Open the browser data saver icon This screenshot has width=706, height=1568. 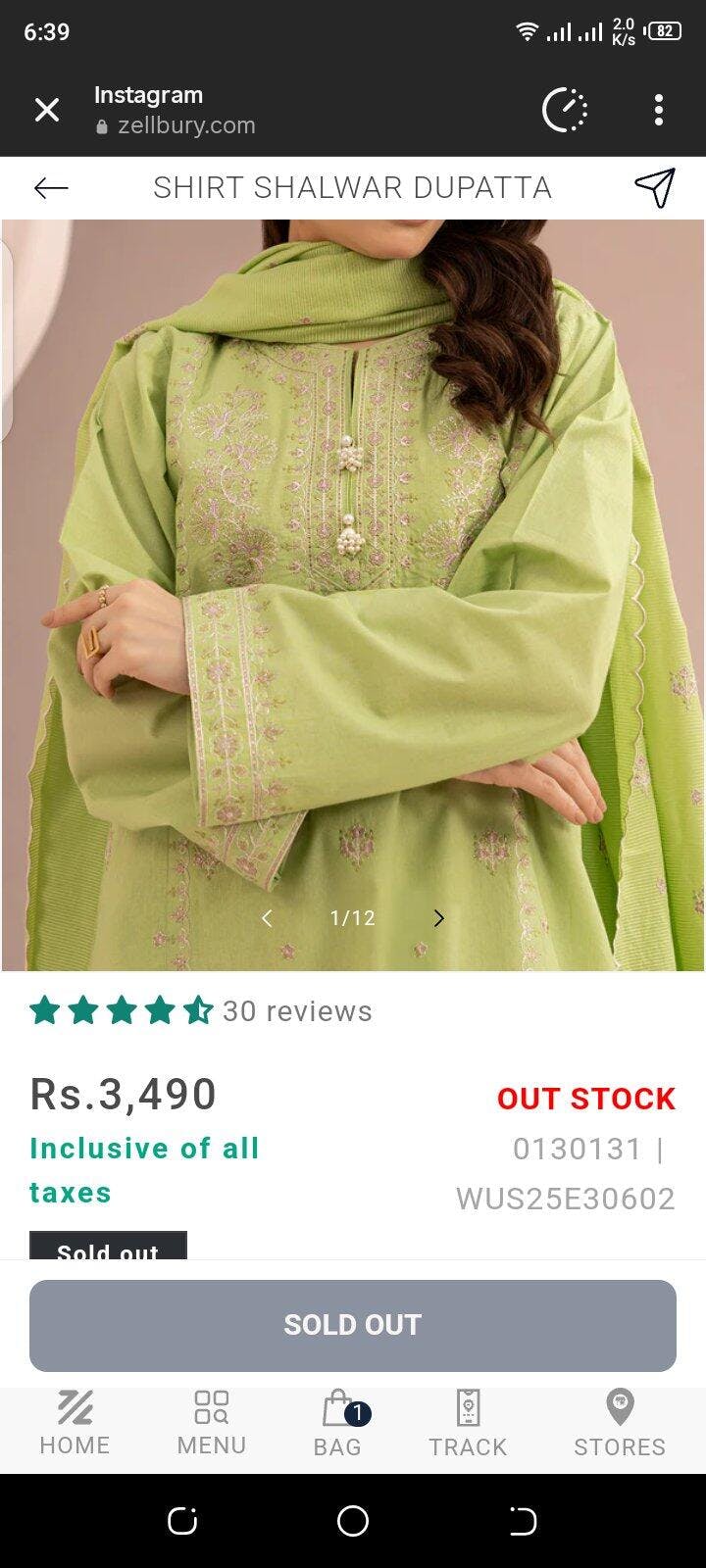[565, 110]
